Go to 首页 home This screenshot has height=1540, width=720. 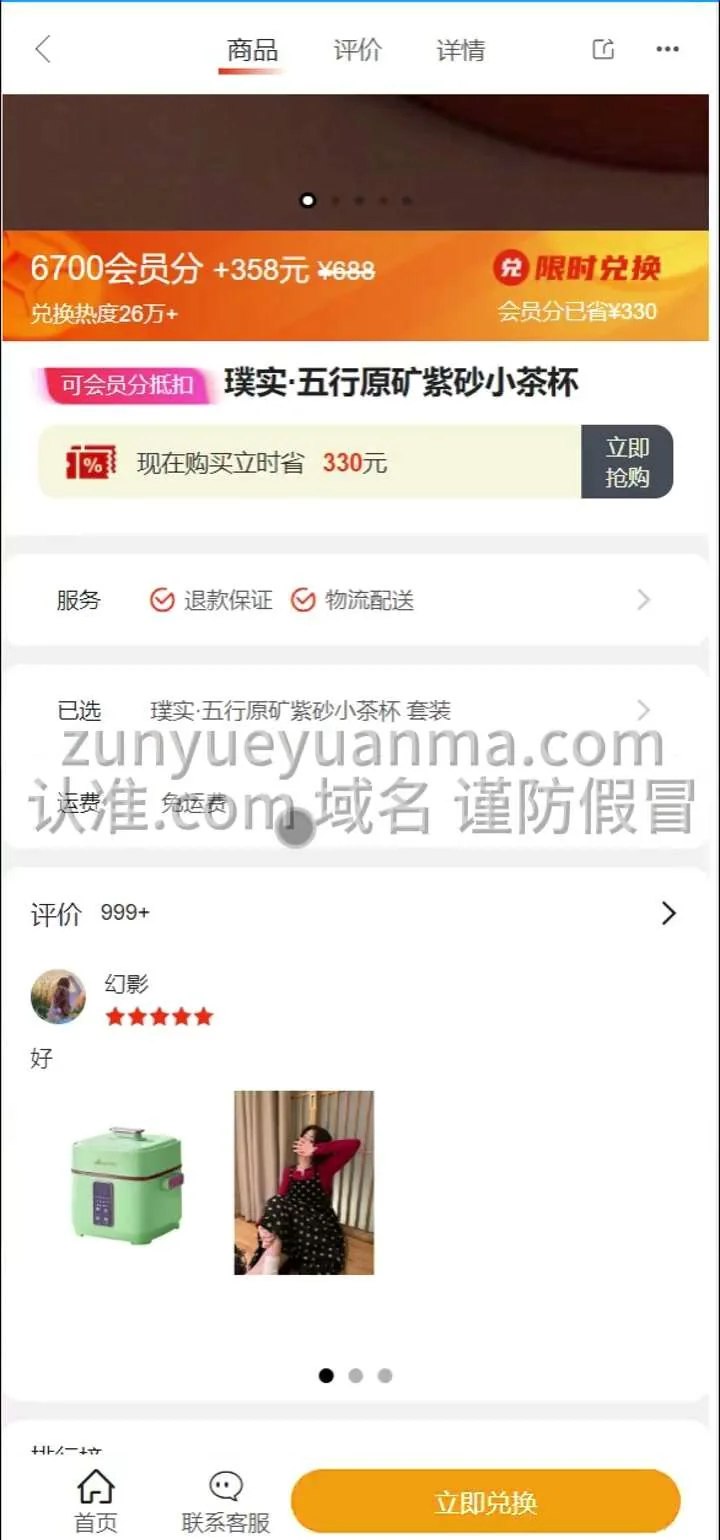coord(96,1502)
